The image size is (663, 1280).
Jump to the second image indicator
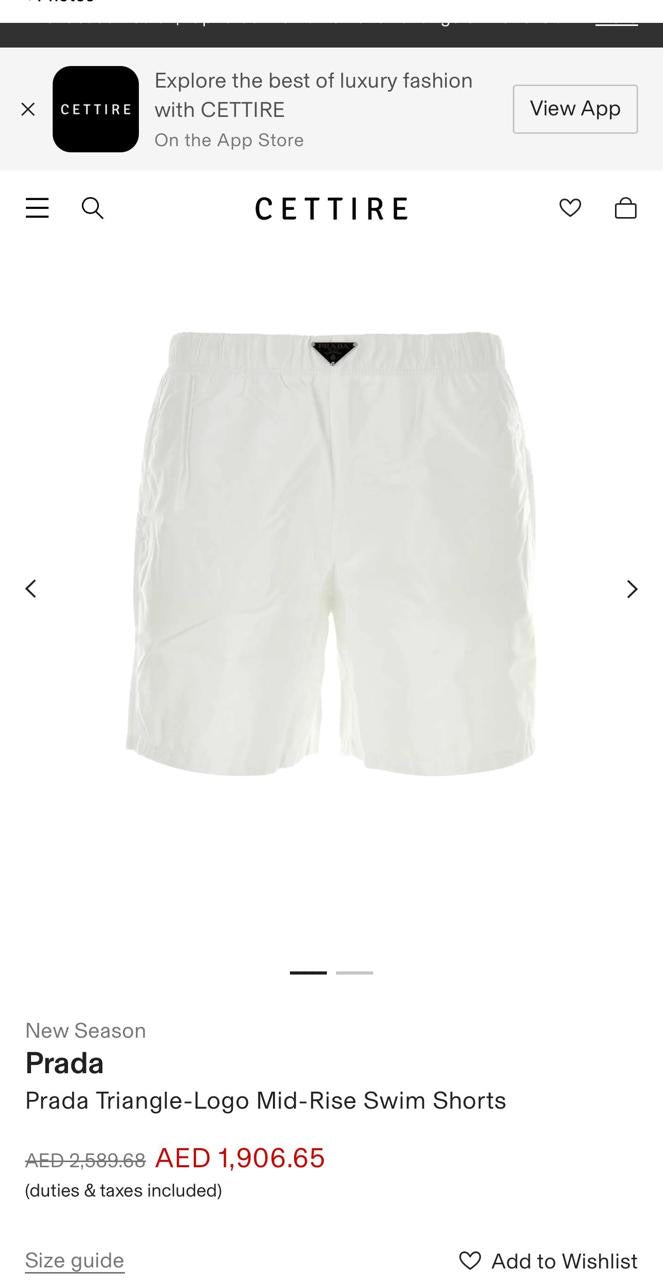pyautogui.click(x=354, y=972)
